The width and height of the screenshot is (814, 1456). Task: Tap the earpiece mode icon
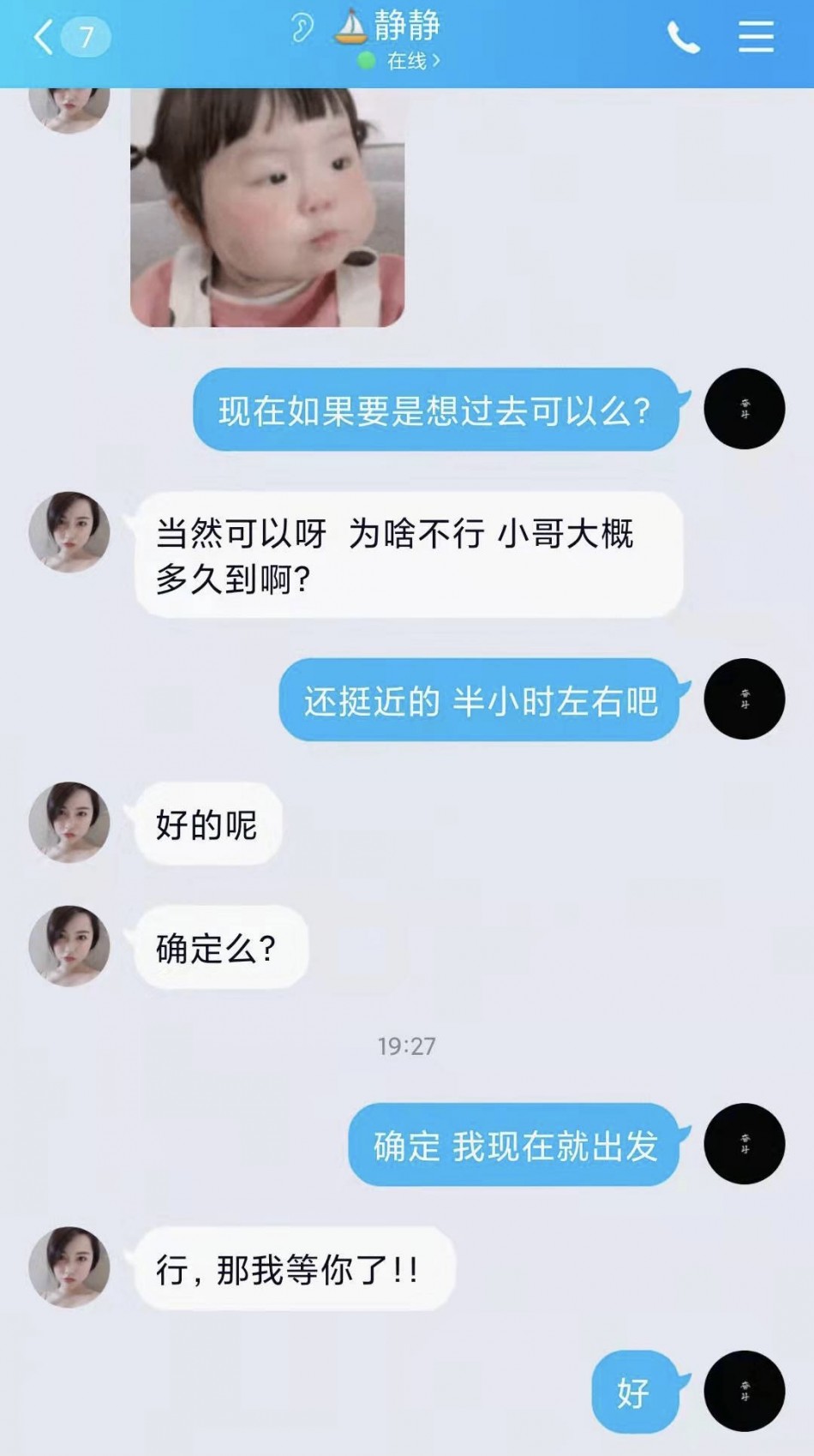coord(301,28)
